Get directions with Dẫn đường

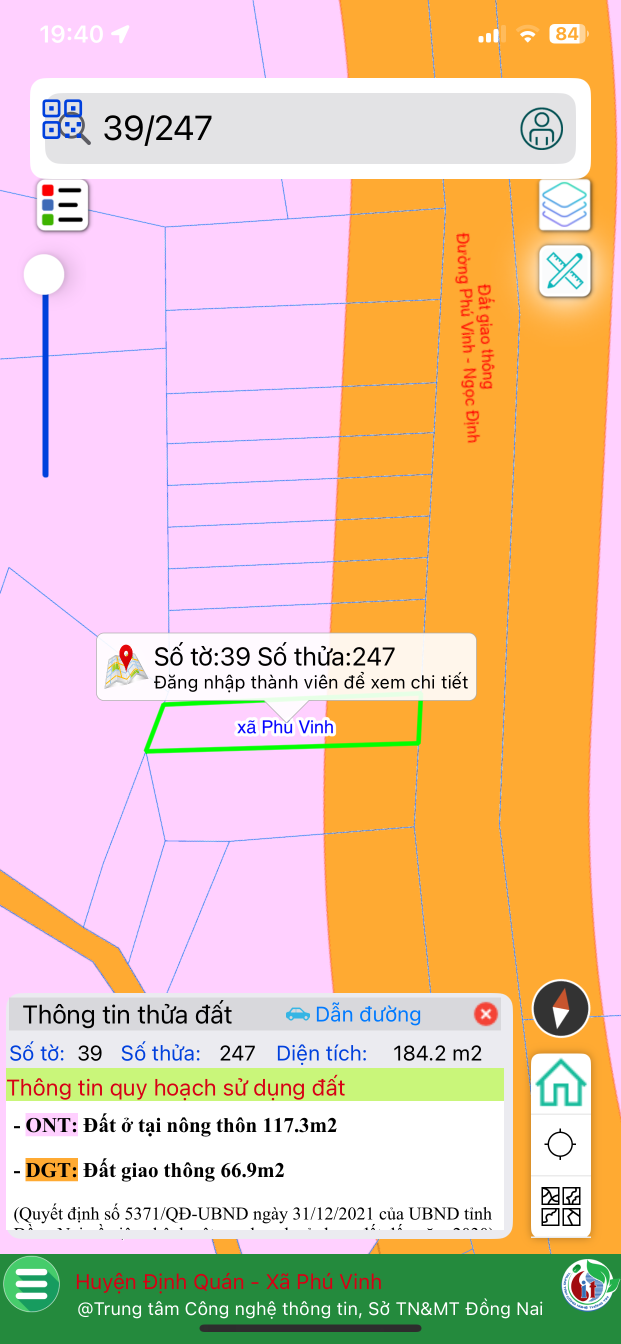pyautogui.click(x=354, y=1014)
